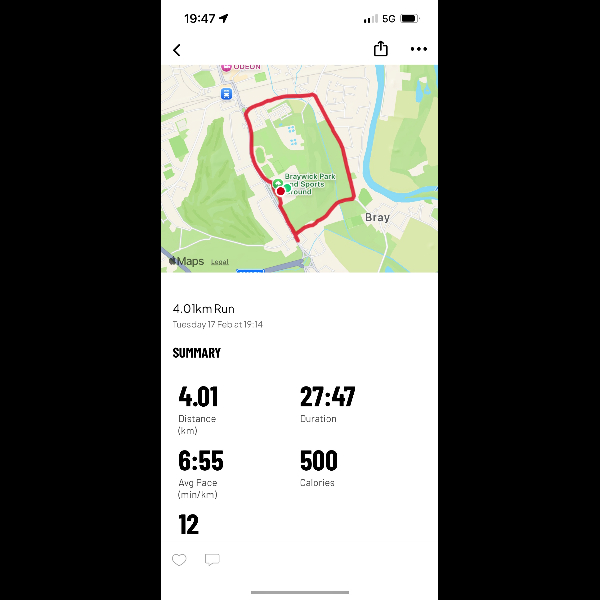Image resolution: width=600 pixels, height=600 pixels.
Task: Open the comments for this run
Action: (x=212, y=560)
